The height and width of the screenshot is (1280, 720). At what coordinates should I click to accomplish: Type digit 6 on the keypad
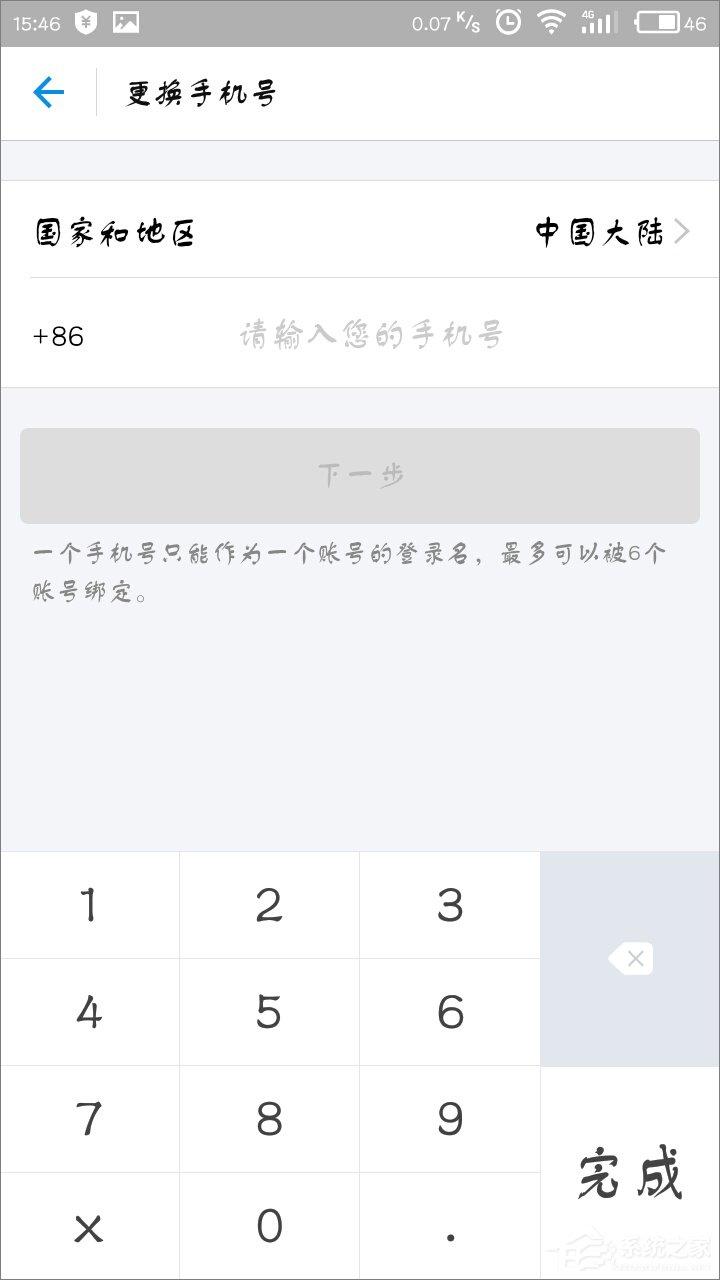tap(450, 1012)
